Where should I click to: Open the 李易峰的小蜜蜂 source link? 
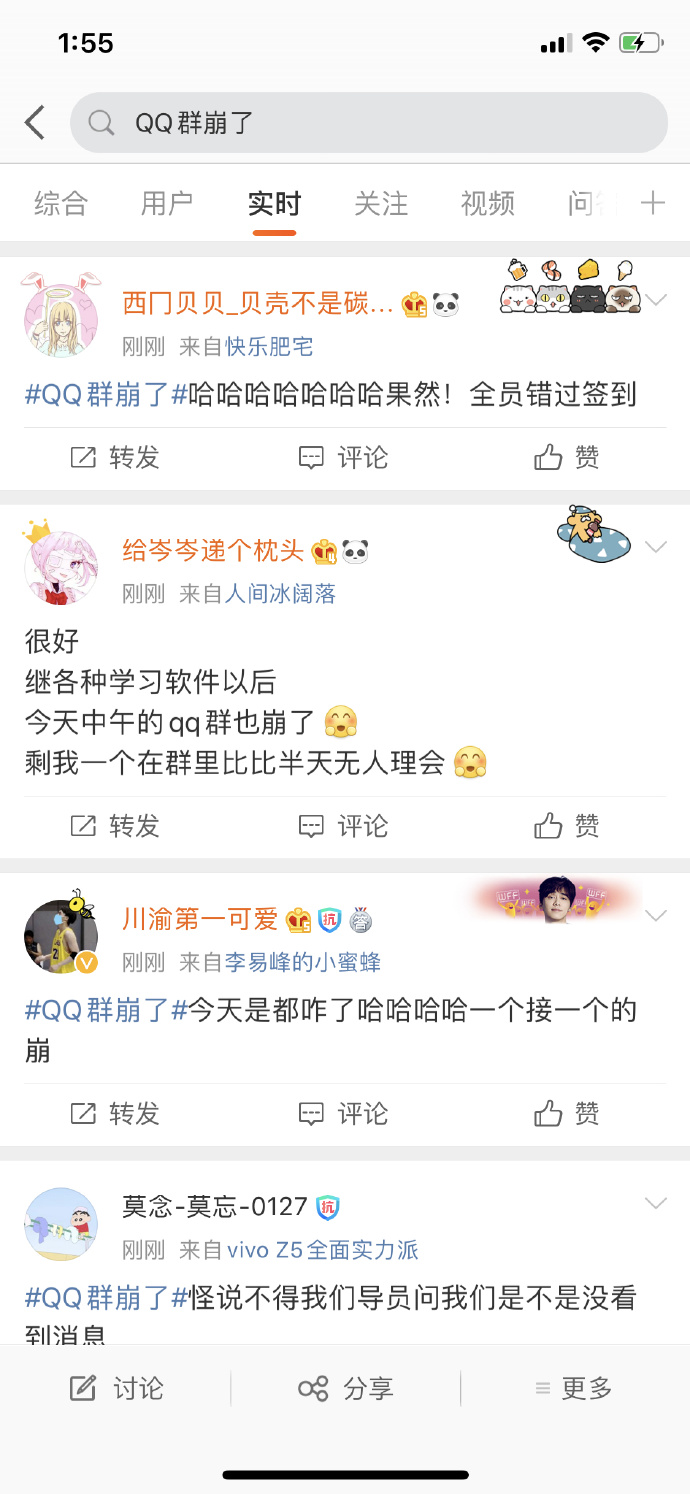click(x=302, y=962)
